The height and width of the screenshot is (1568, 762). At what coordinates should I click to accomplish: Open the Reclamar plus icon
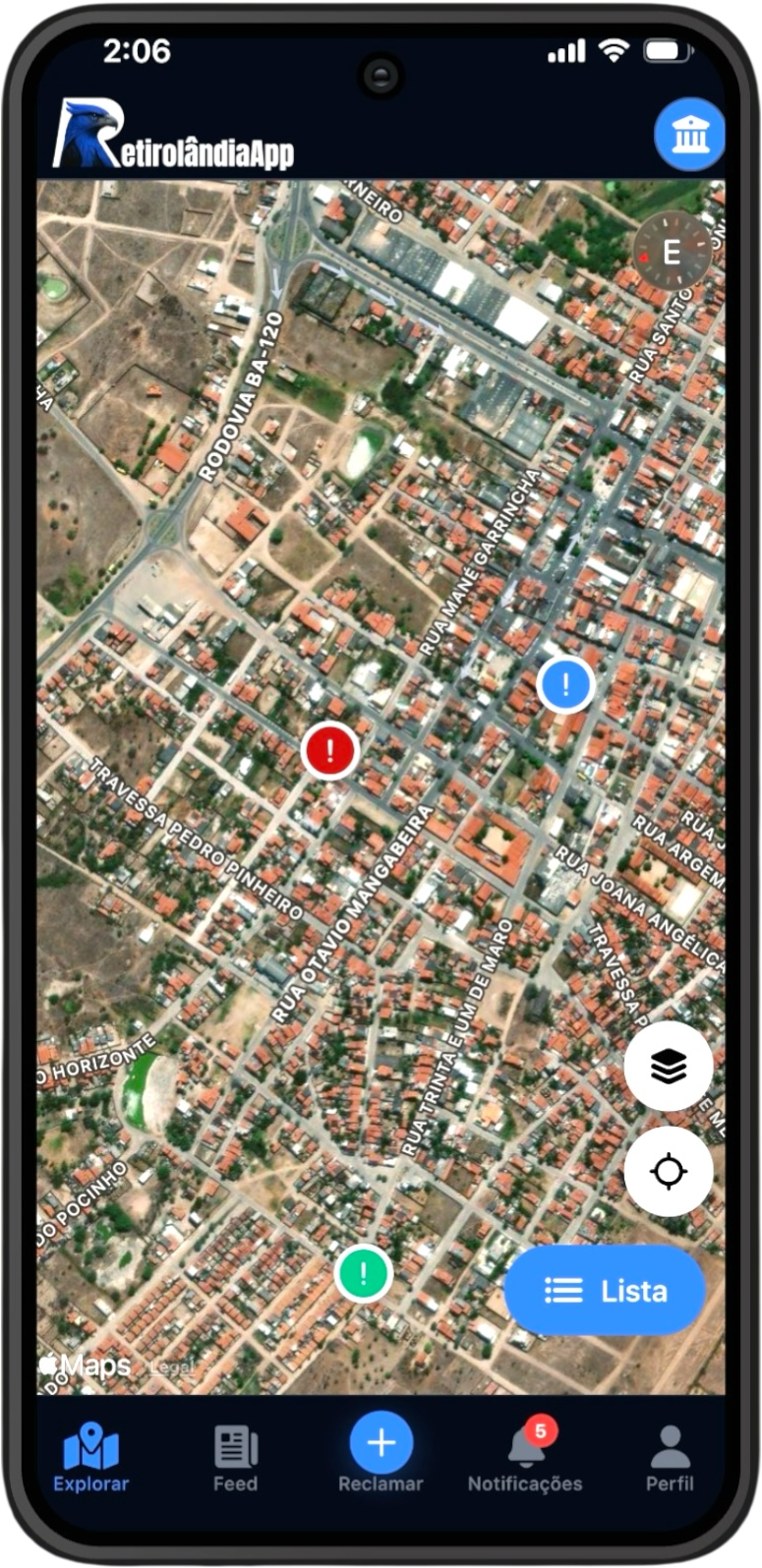point(381,1442)
